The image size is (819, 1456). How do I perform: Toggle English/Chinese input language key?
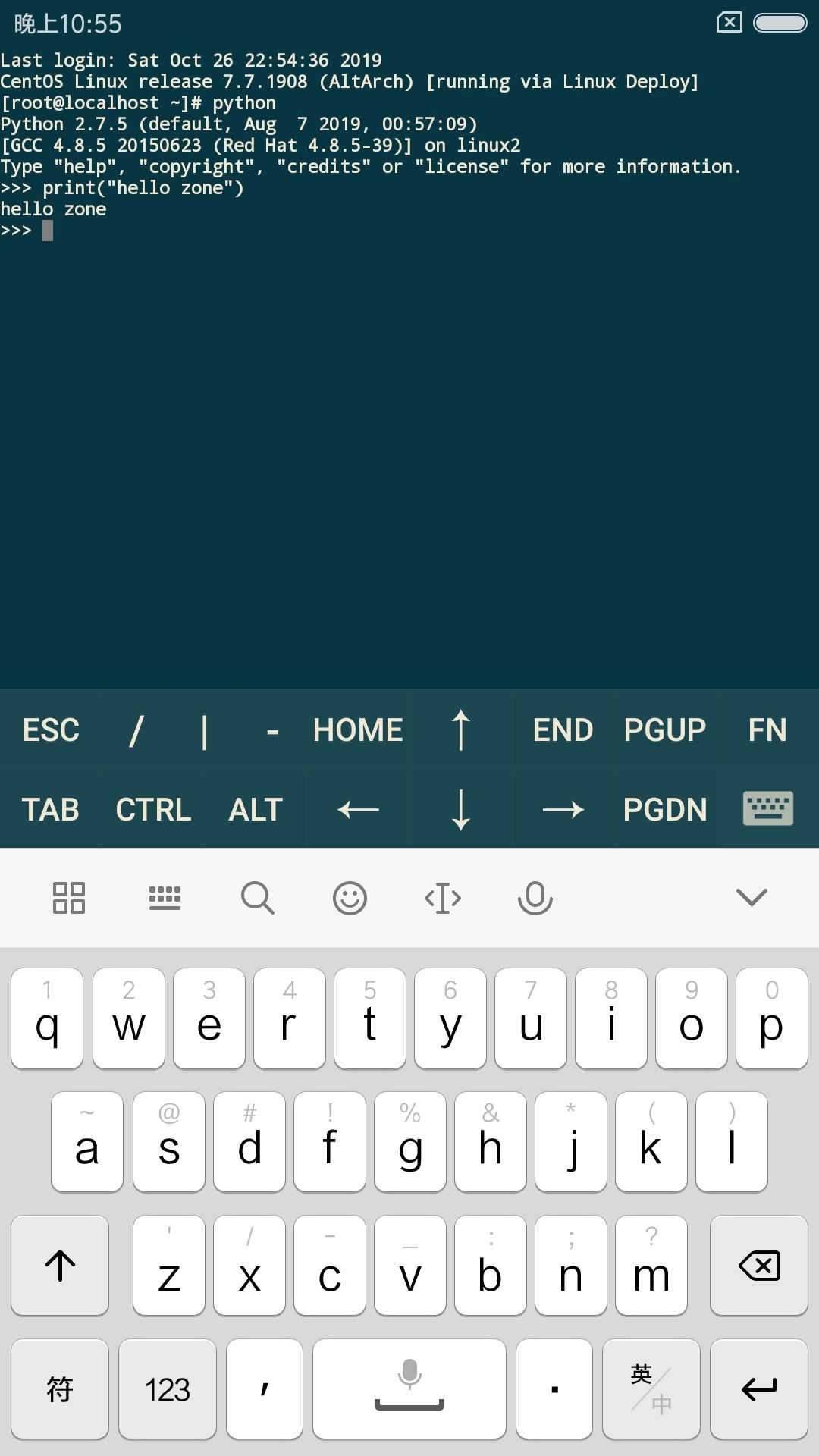[651, 1389]
